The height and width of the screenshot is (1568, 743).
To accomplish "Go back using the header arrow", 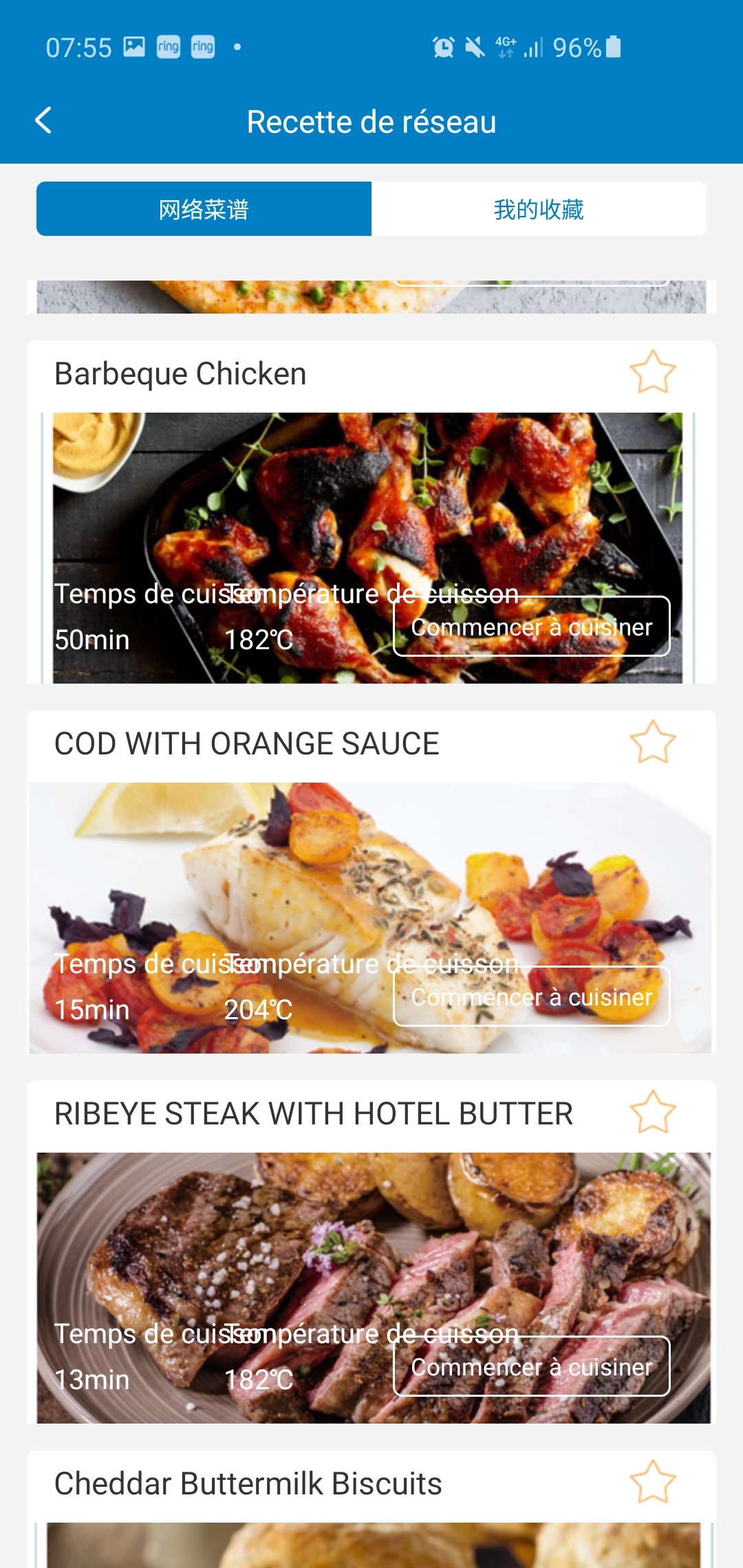I will [43, 120].
